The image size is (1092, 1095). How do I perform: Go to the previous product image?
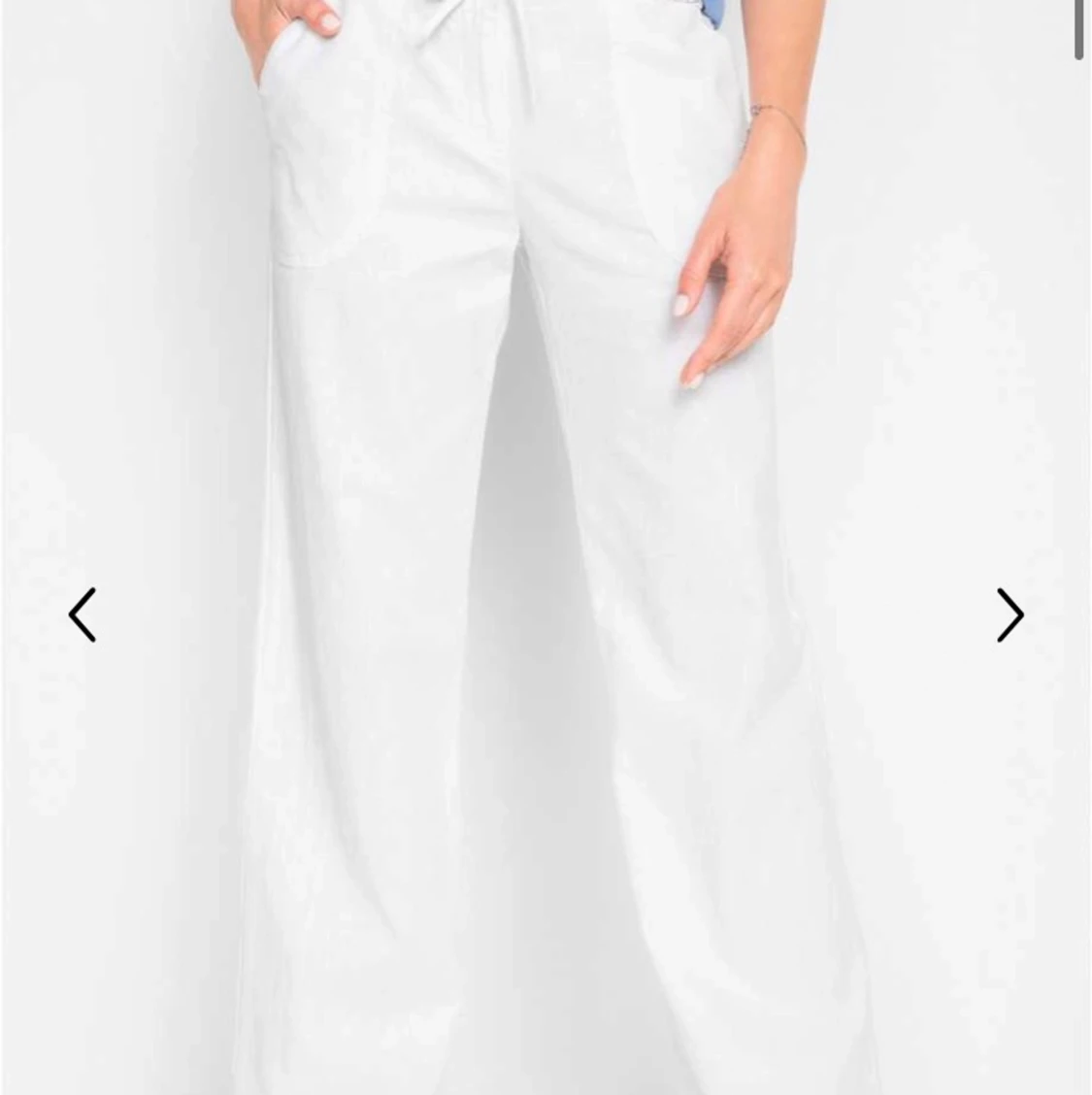click(83, 614)
